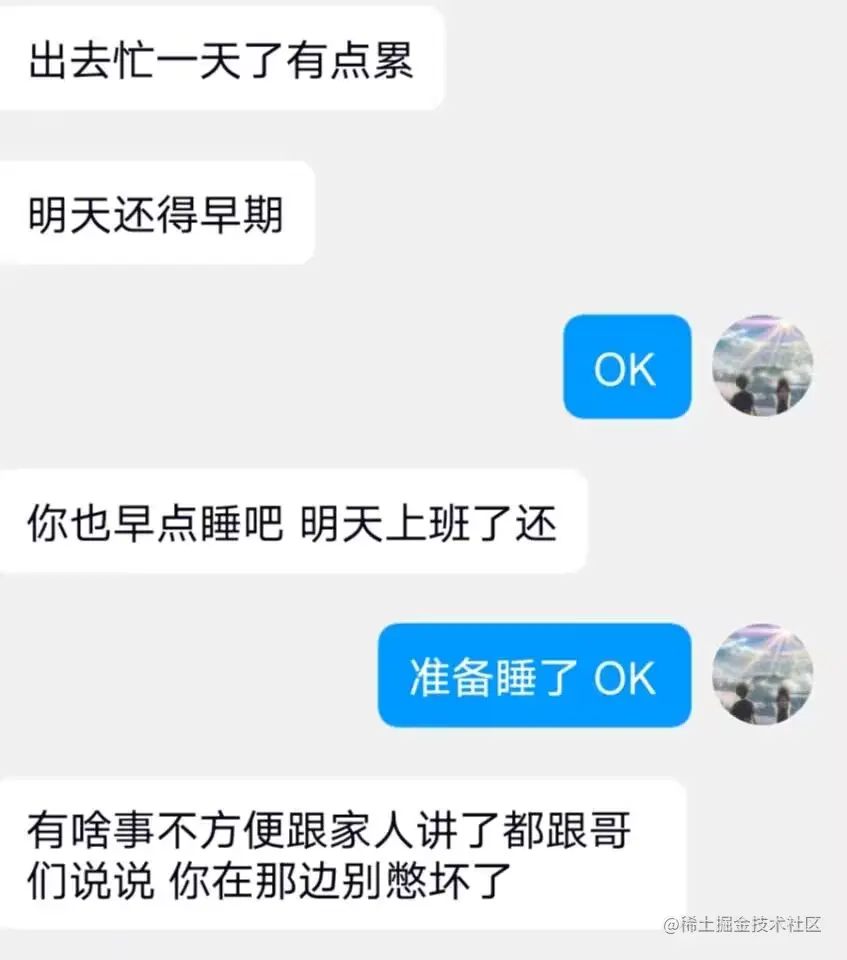Click the OK text inside the blue bubble
Viewport: 847px width, 960px height.
(627, 367)
